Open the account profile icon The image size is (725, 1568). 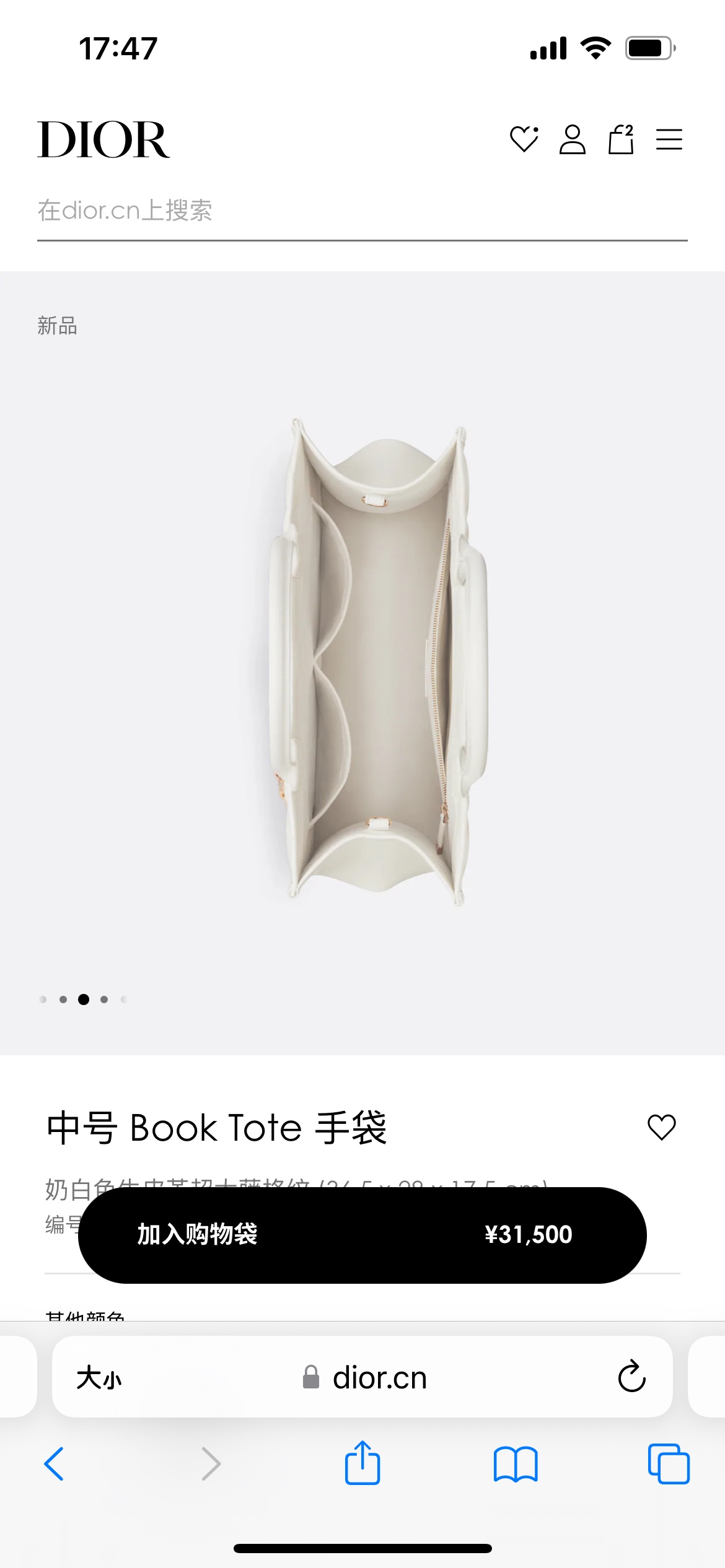(x=572, y=139)
